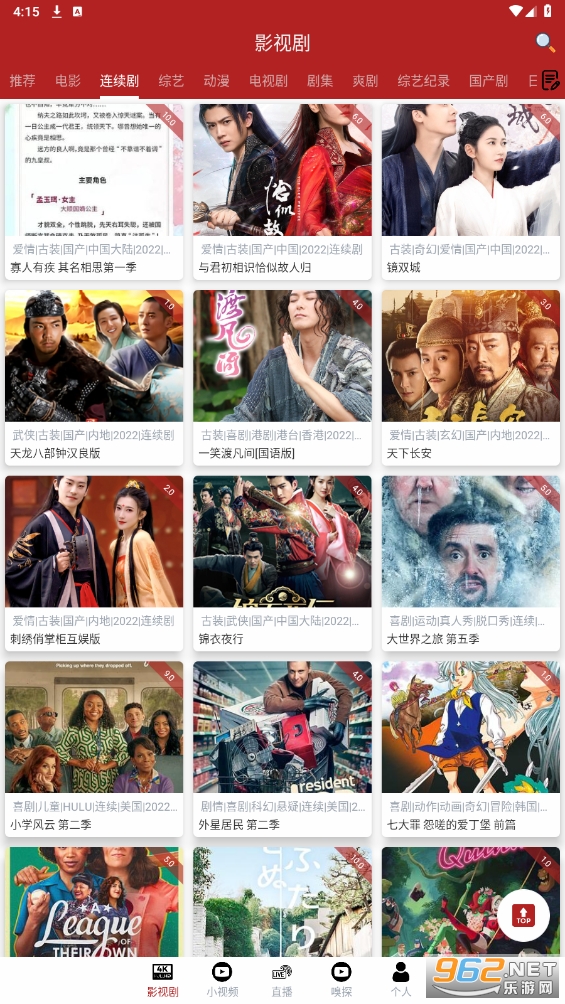Switch to the 电影 tab
The height and width of the screenshot is (1004, 565).
tap(68, 81)
